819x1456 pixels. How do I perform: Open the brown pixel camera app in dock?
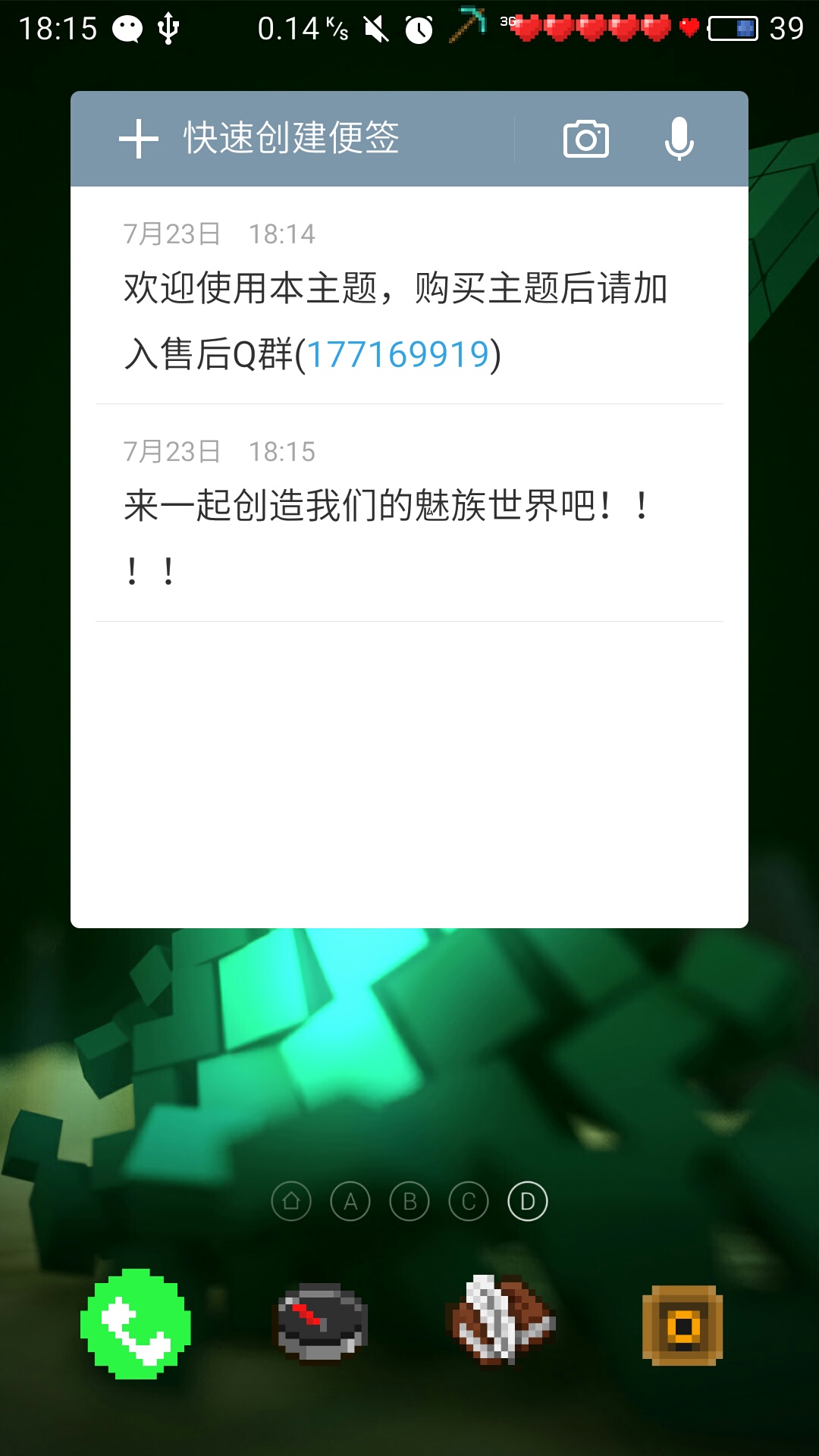point(682,1326)
